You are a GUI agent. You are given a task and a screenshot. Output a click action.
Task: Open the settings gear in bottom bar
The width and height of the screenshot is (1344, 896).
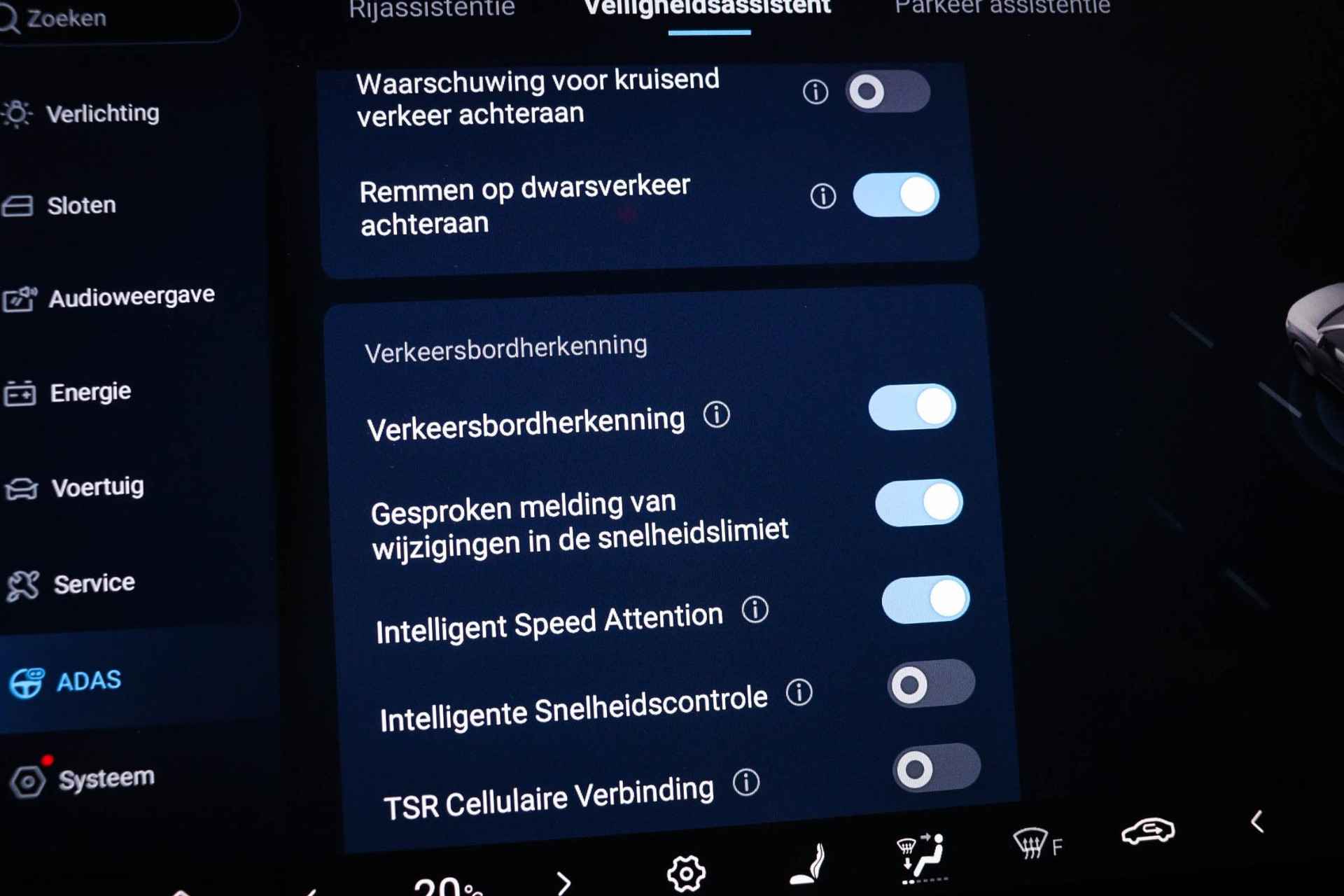tap(686, 873)
